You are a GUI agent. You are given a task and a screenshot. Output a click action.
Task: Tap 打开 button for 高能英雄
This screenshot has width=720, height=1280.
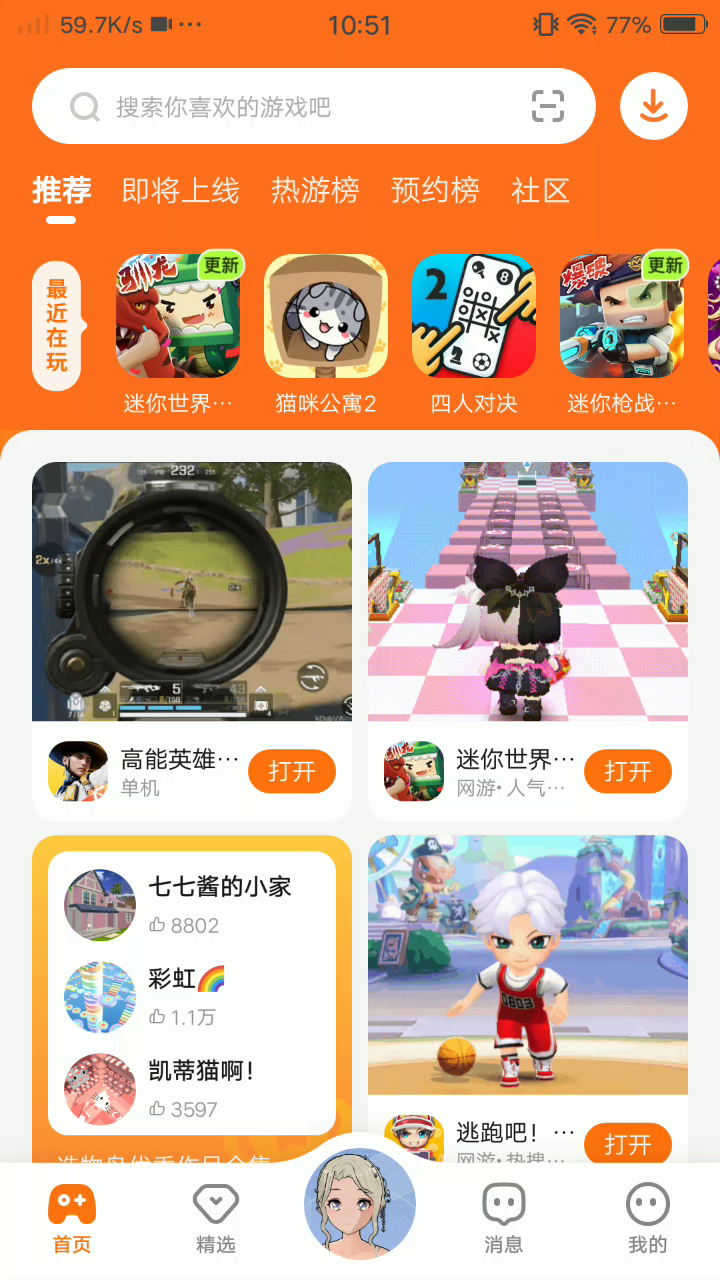point(292,772)
